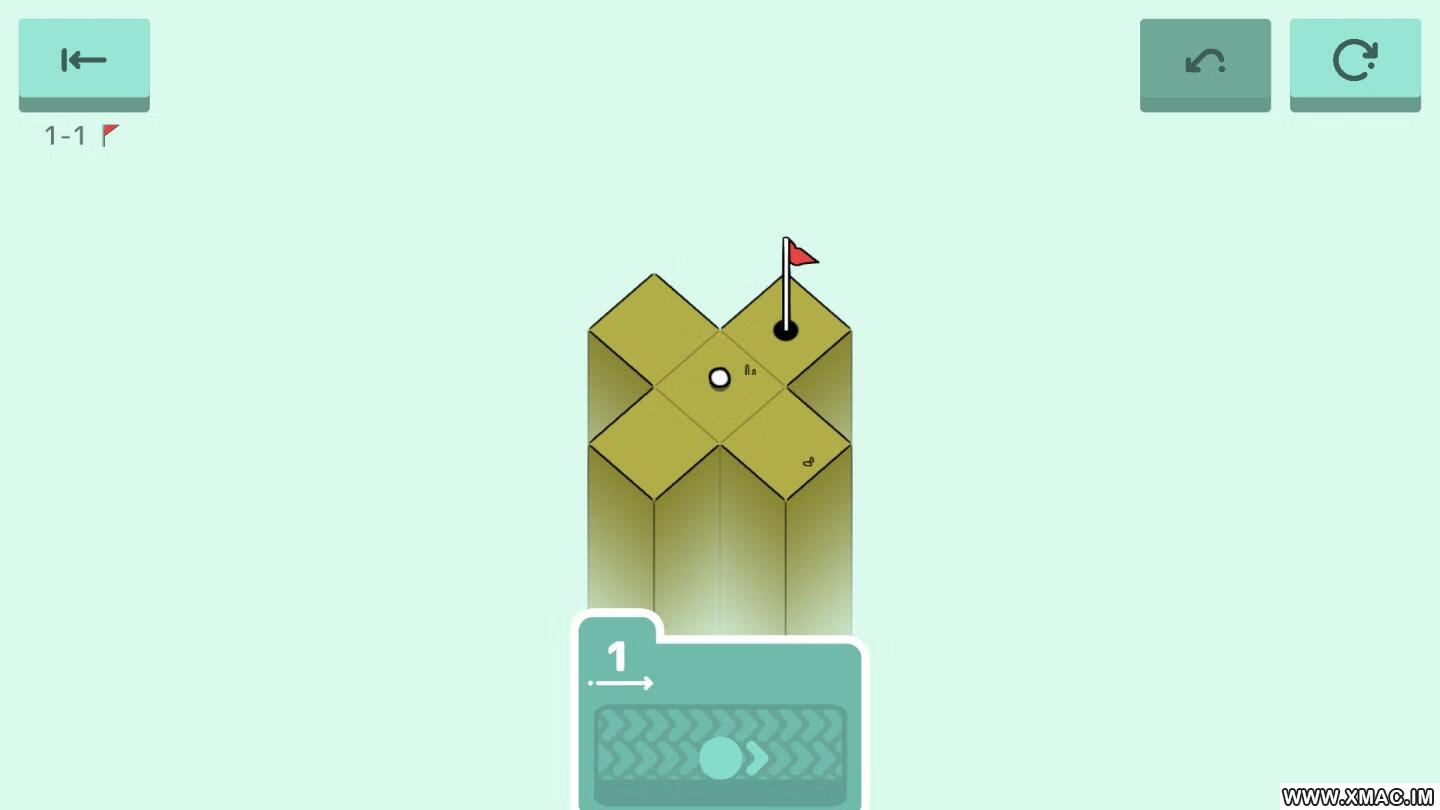1440x810 pixels.
Task: Undo the last move
Action: point(1205,62)
